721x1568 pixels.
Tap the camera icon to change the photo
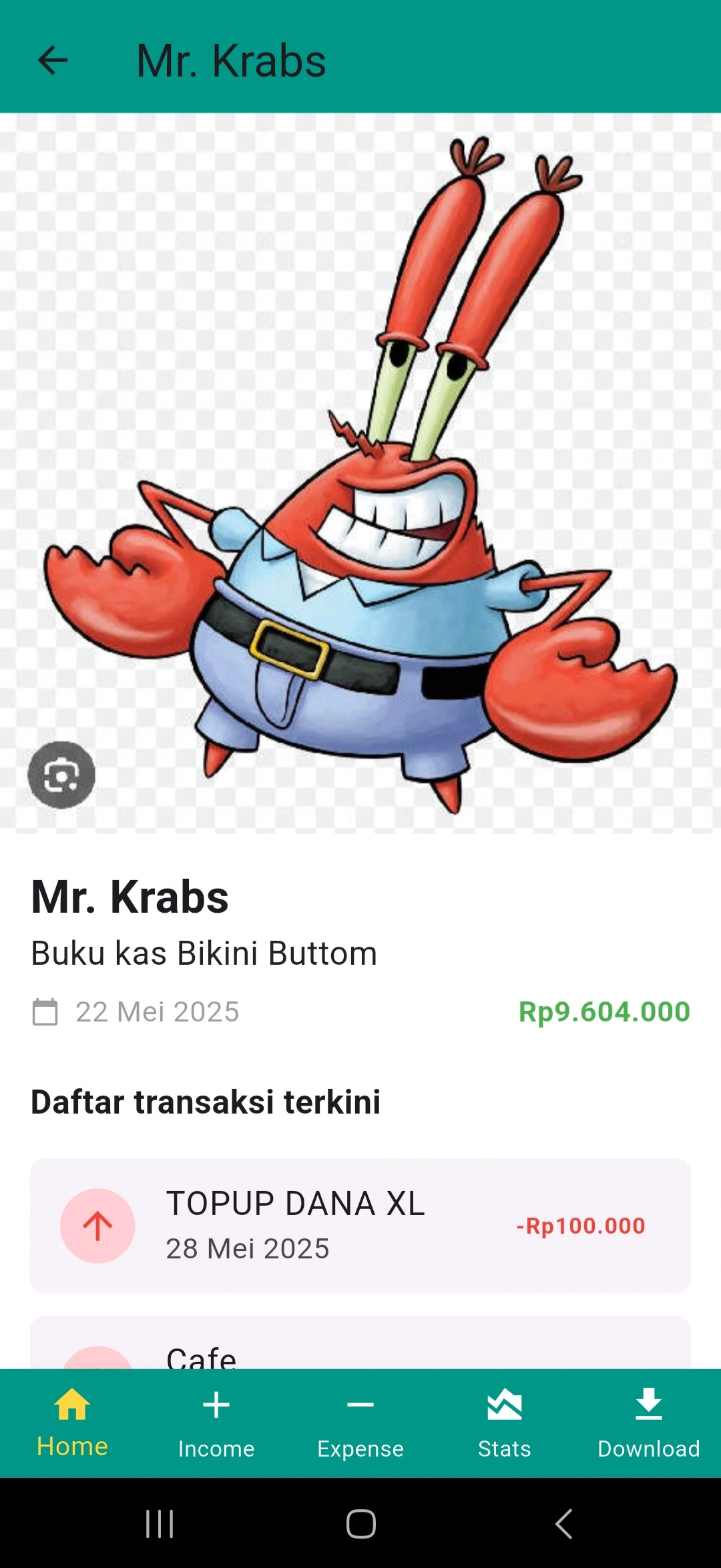pos(61,775)
